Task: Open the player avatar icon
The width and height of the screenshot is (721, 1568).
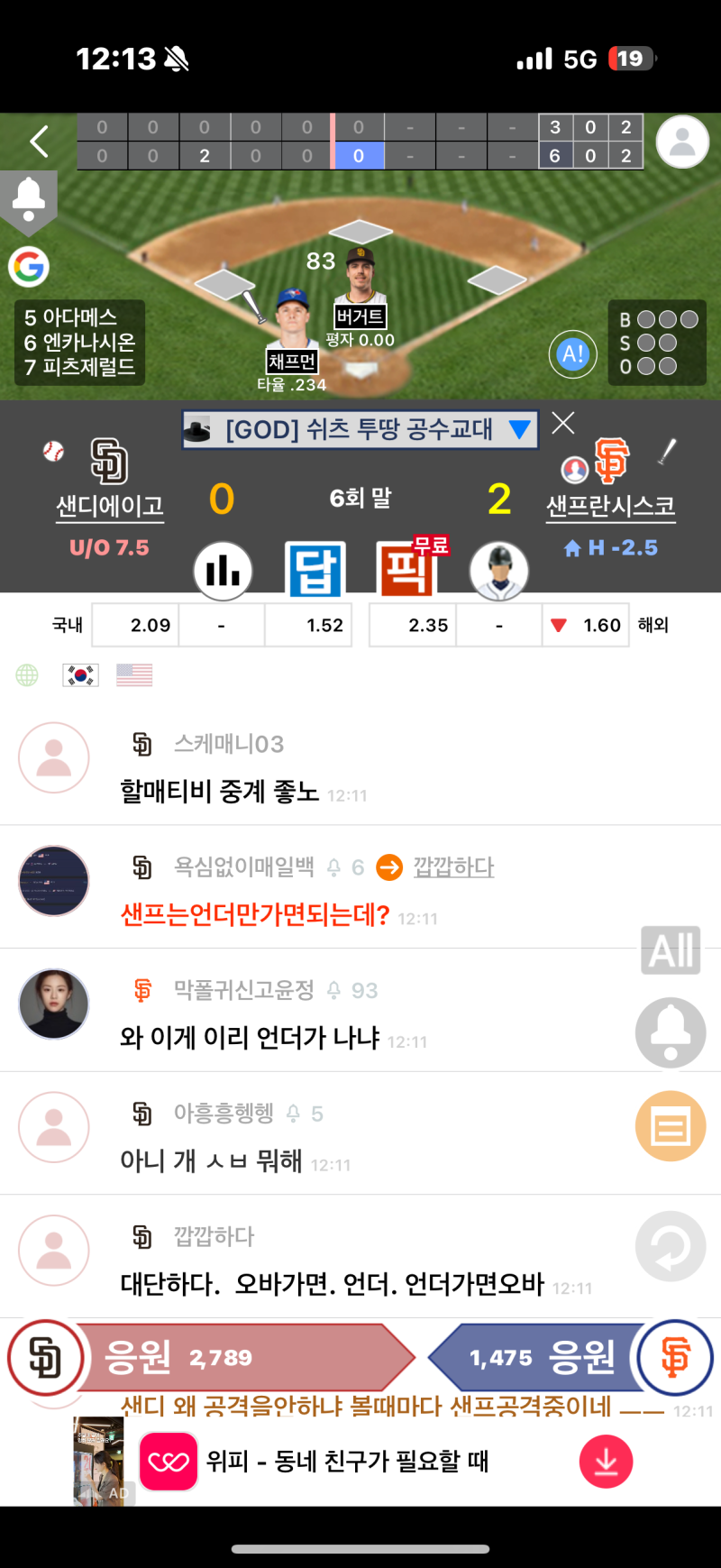Action: tap(498, 571)
